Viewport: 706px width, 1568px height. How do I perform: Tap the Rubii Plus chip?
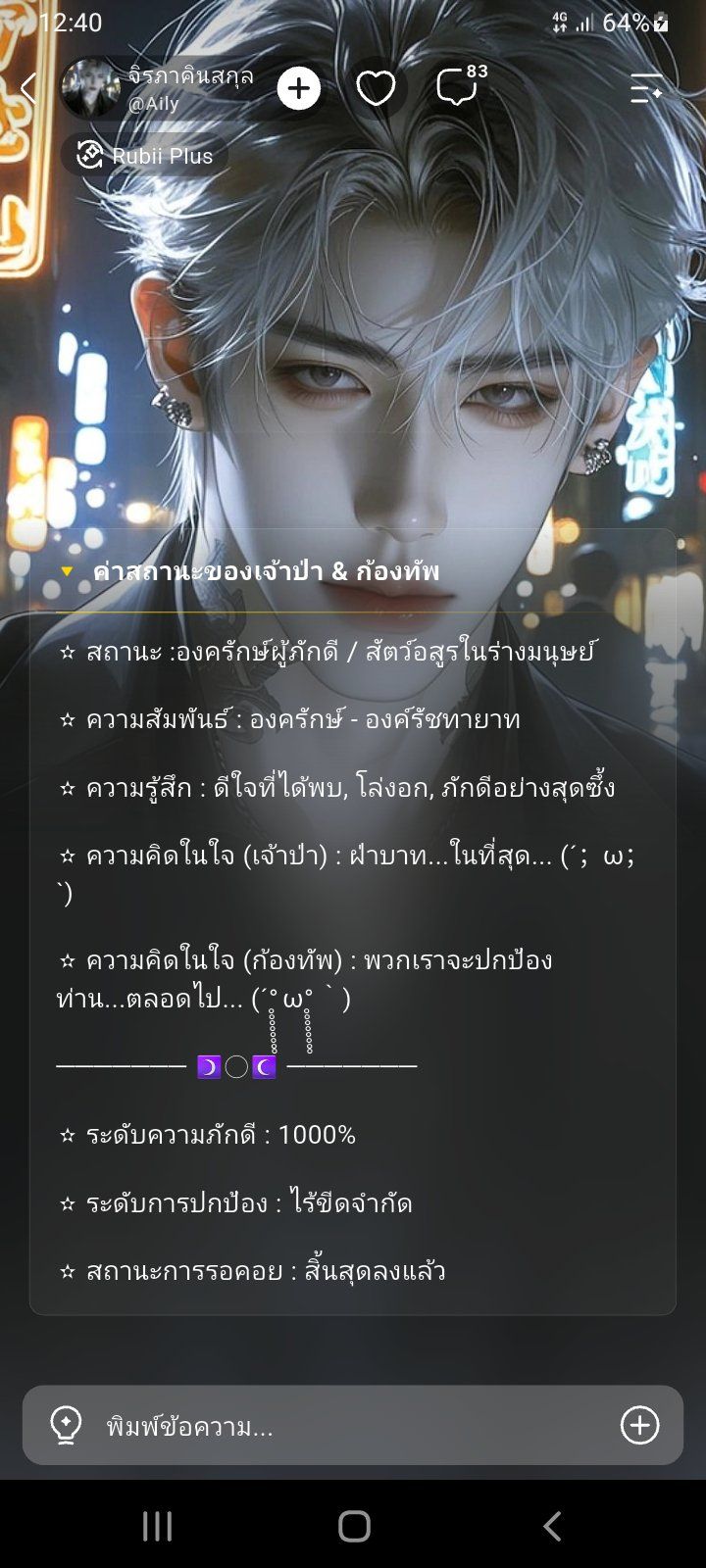pos(145,155)
